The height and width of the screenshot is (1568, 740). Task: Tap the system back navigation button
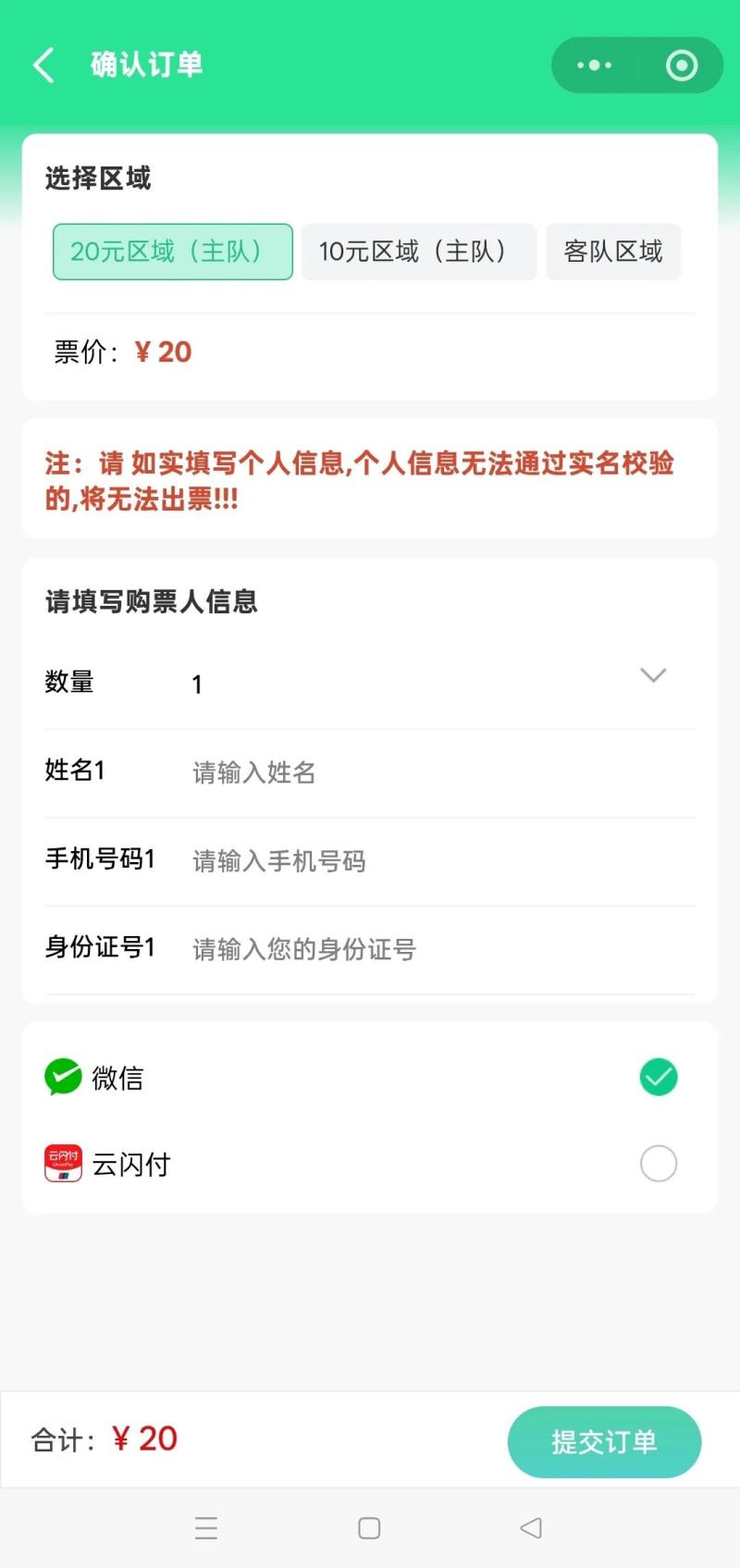point(531,1528)
